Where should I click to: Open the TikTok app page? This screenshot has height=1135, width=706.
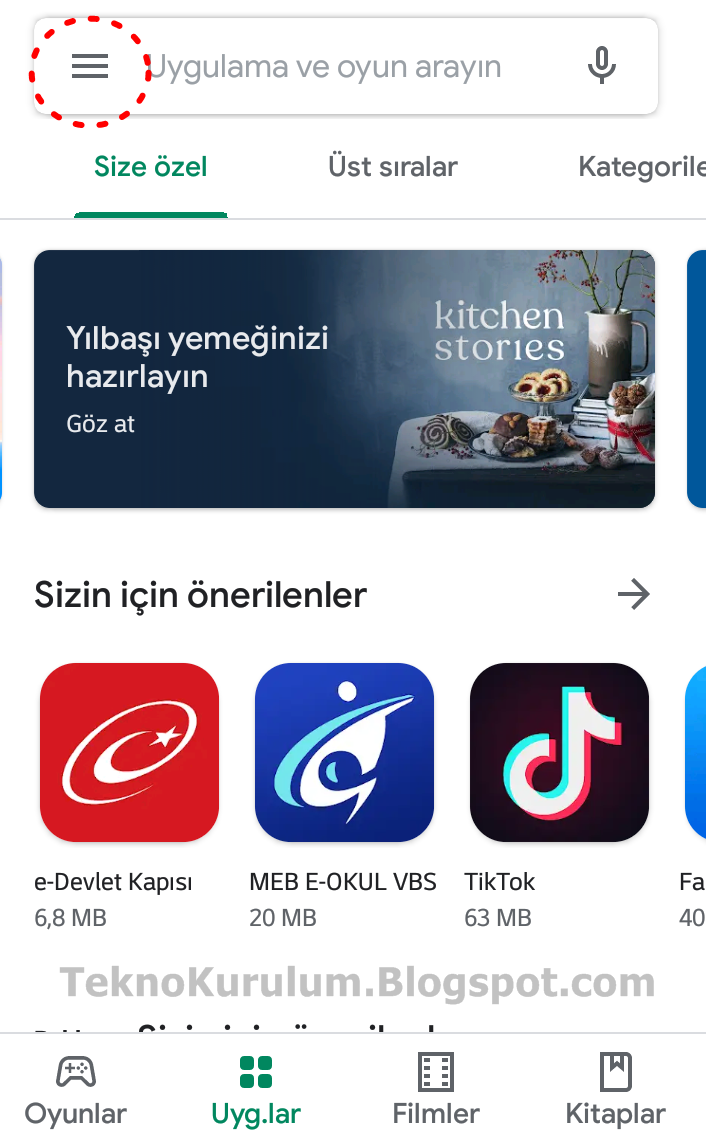tap(559, 752)
